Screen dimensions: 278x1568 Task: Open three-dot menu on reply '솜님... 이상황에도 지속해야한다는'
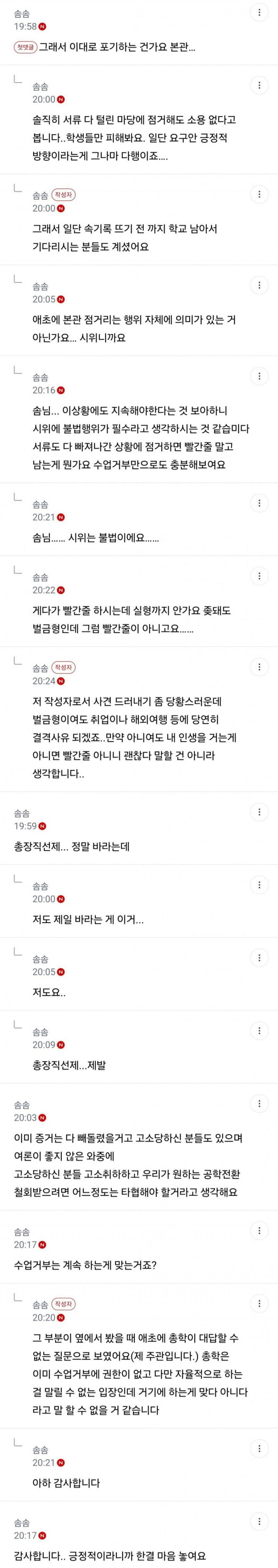tap(260, 376)
